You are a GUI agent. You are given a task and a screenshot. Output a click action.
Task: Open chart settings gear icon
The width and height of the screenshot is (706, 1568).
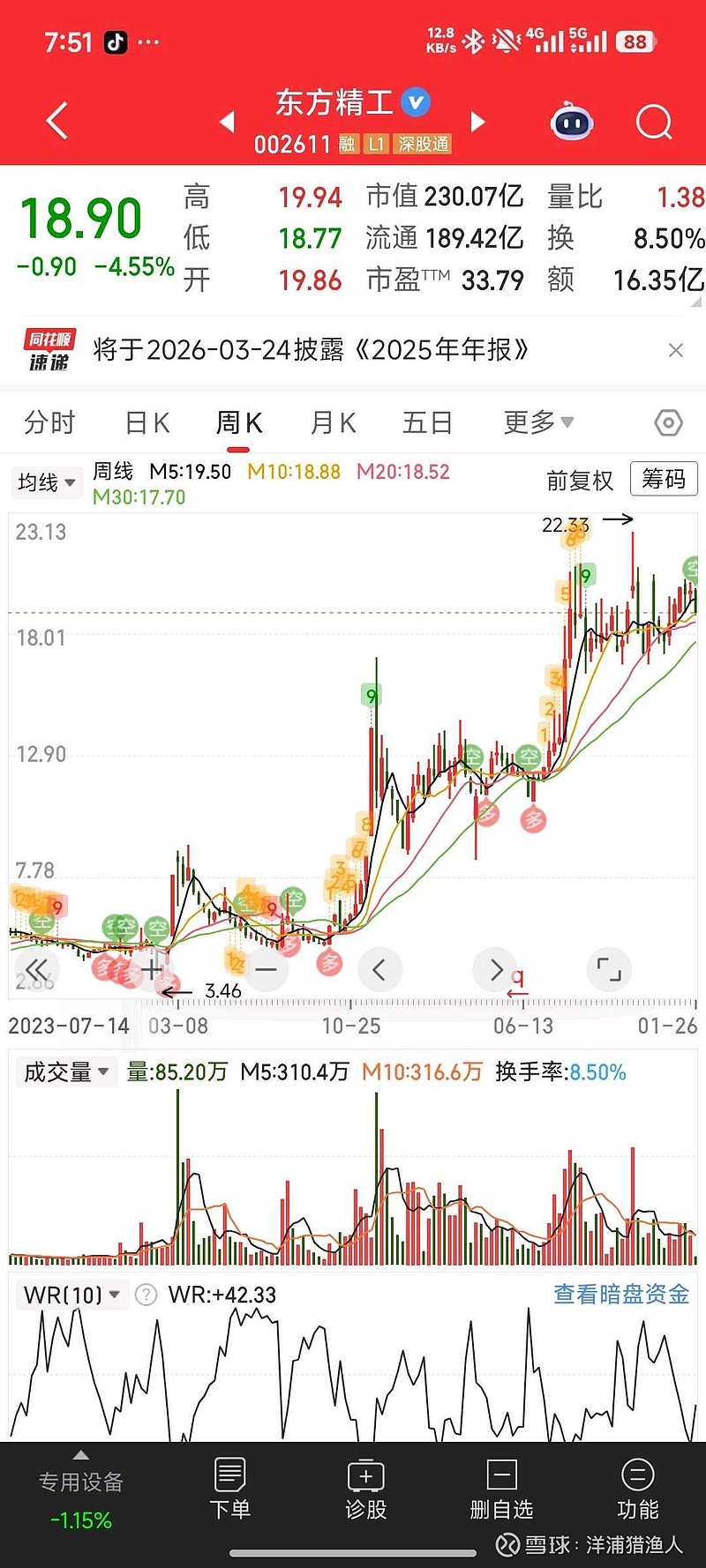[669, 422]
